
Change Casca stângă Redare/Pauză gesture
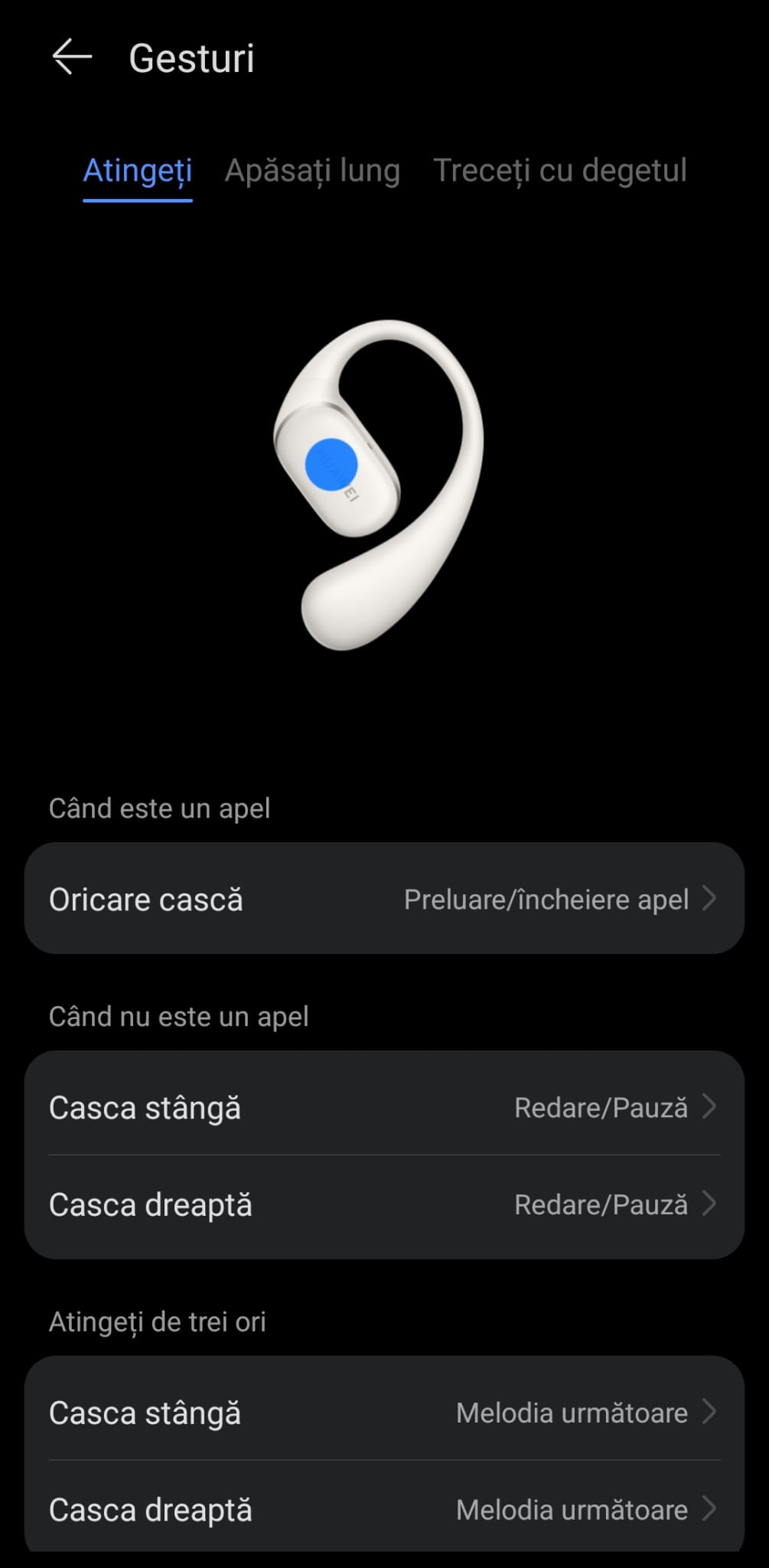384,1107
